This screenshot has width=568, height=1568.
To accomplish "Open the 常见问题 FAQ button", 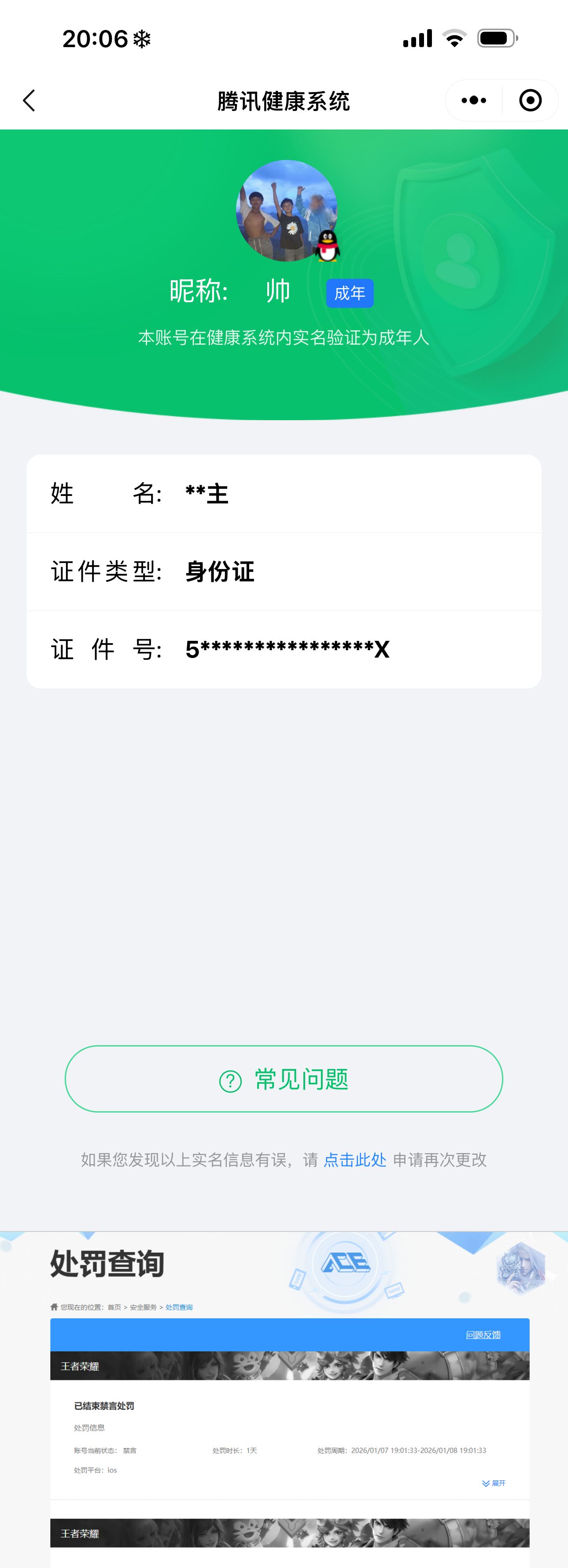I will click(284, 1079).
